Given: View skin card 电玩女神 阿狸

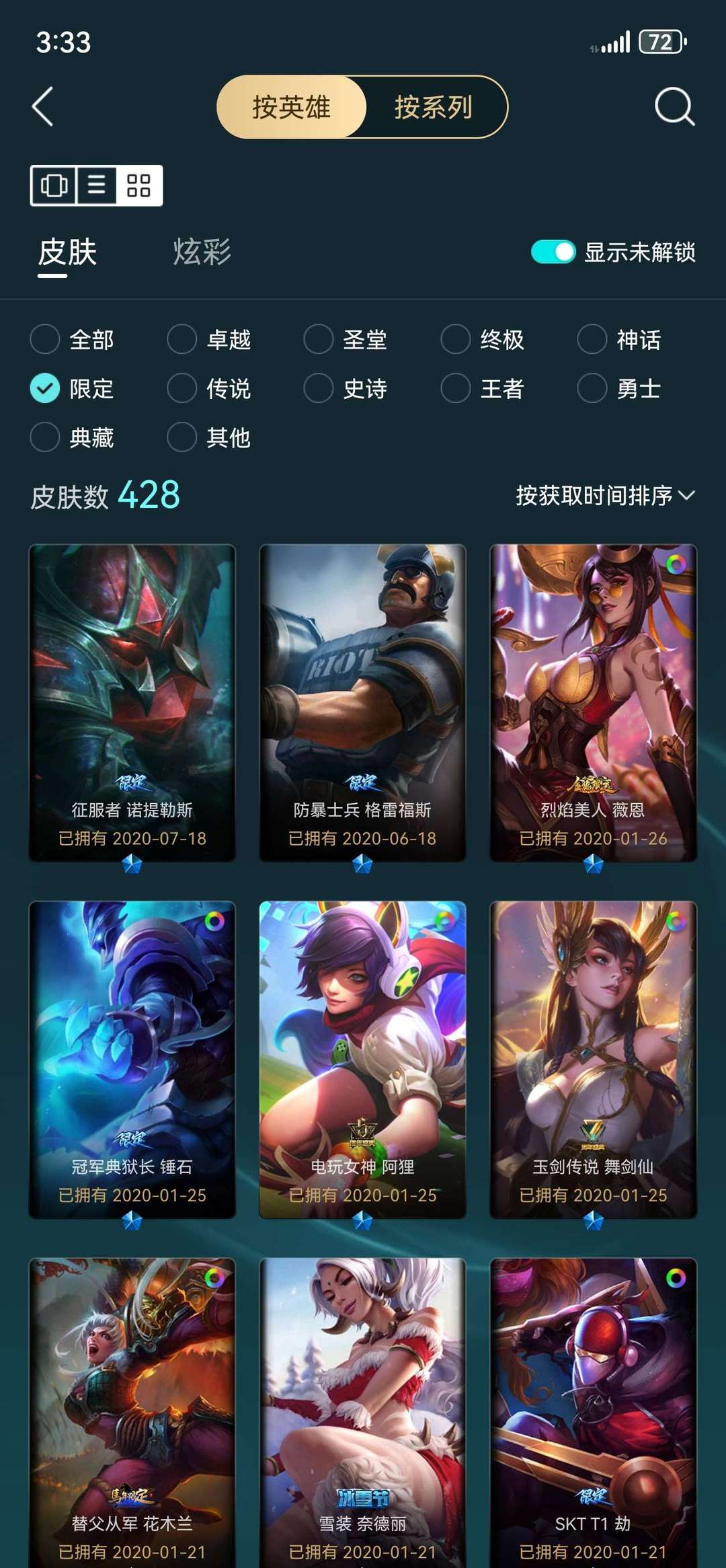Looking at the screenshot, I should [362, 1059].
